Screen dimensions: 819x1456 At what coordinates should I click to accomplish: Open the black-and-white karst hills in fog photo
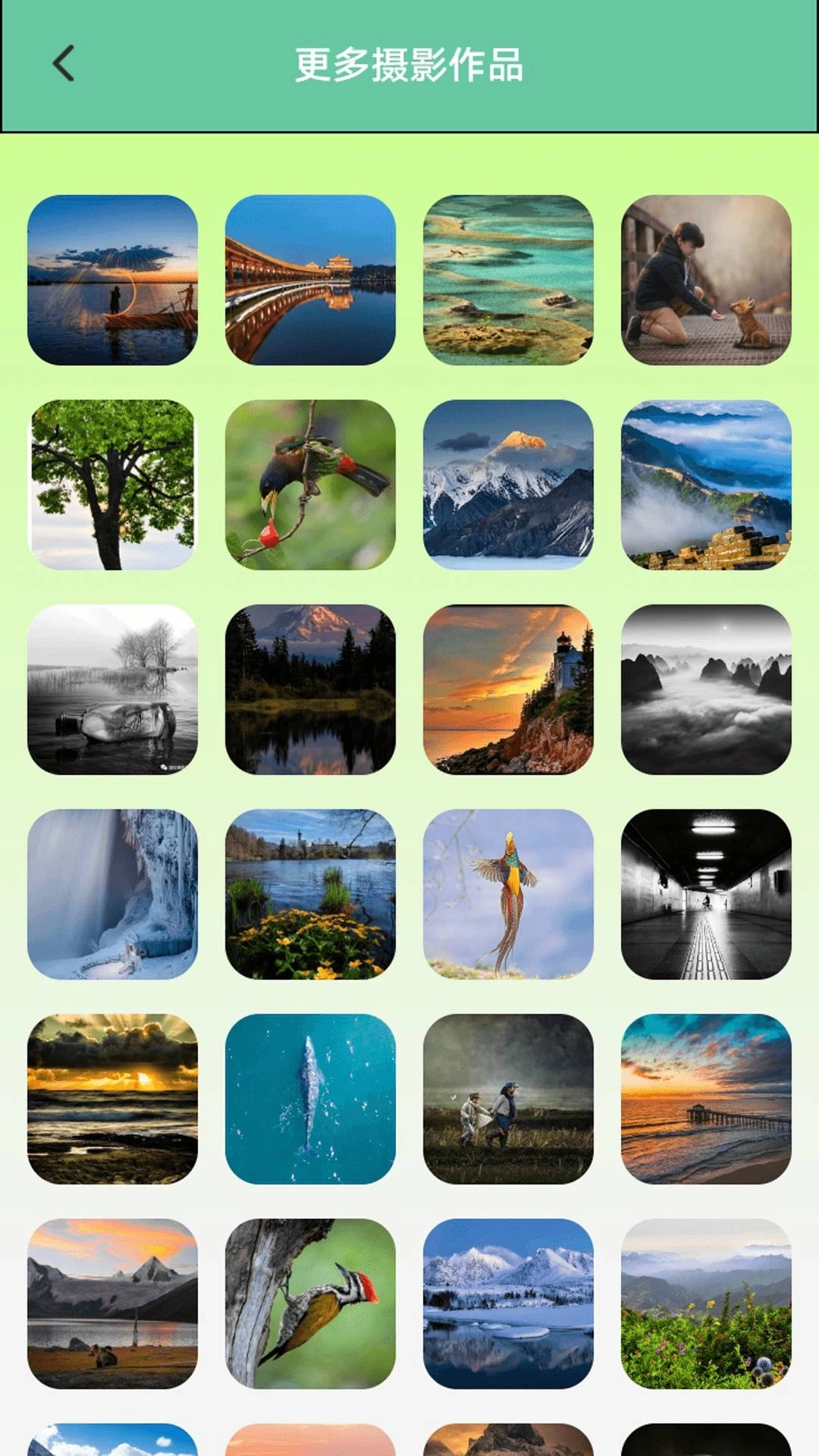706,689
